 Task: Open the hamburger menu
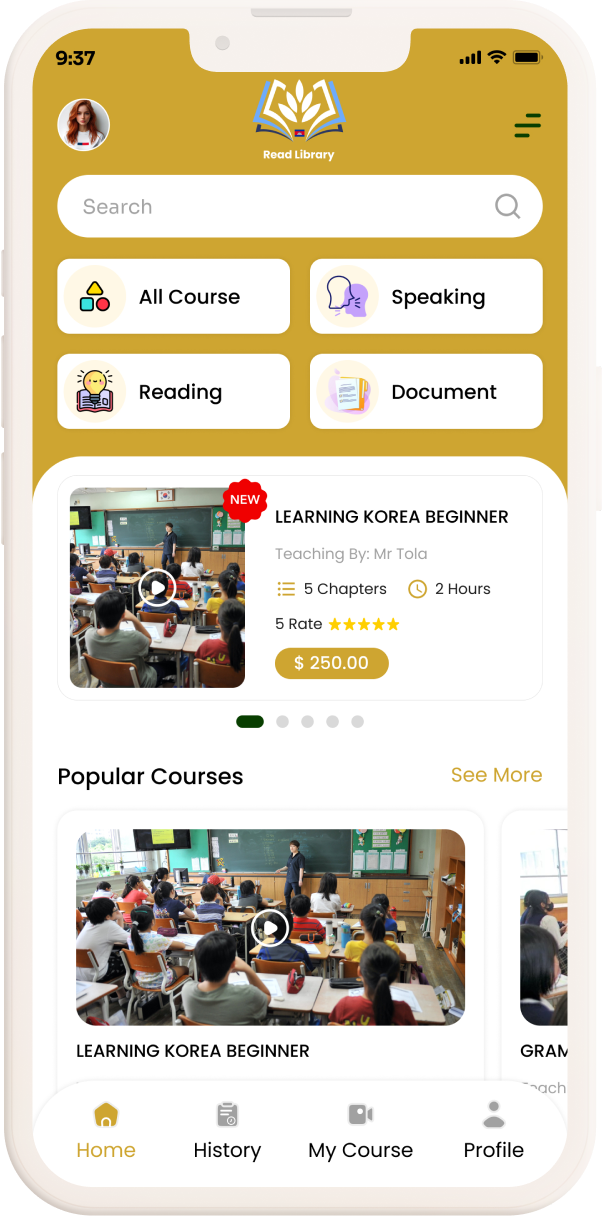[527, 126]
